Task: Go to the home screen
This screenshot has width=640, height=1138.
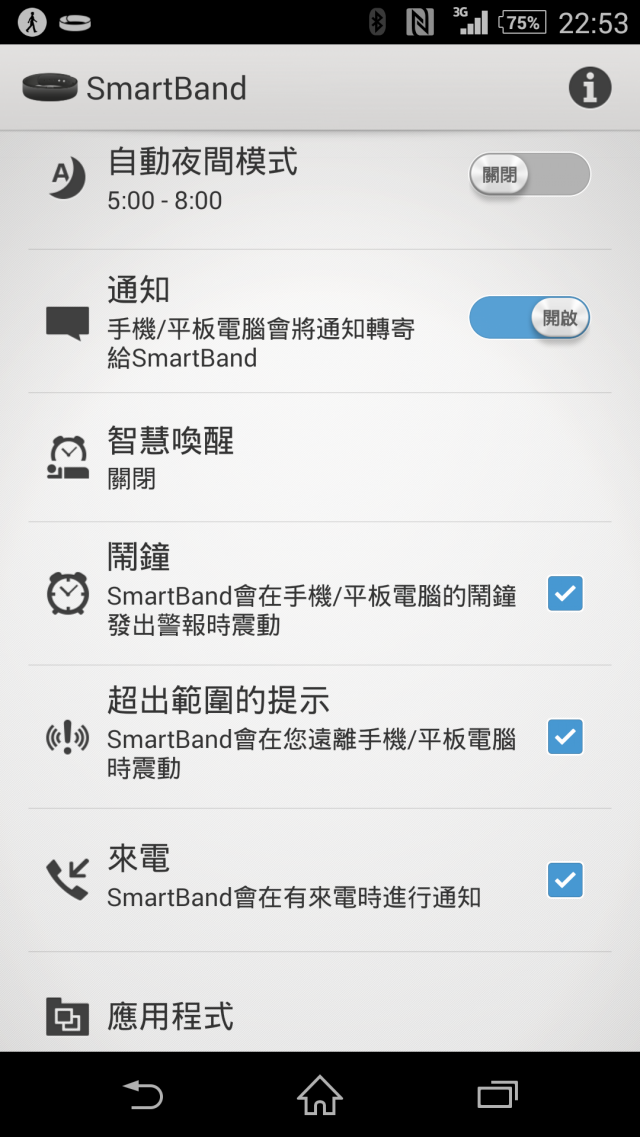Action: pos(320,1095)
